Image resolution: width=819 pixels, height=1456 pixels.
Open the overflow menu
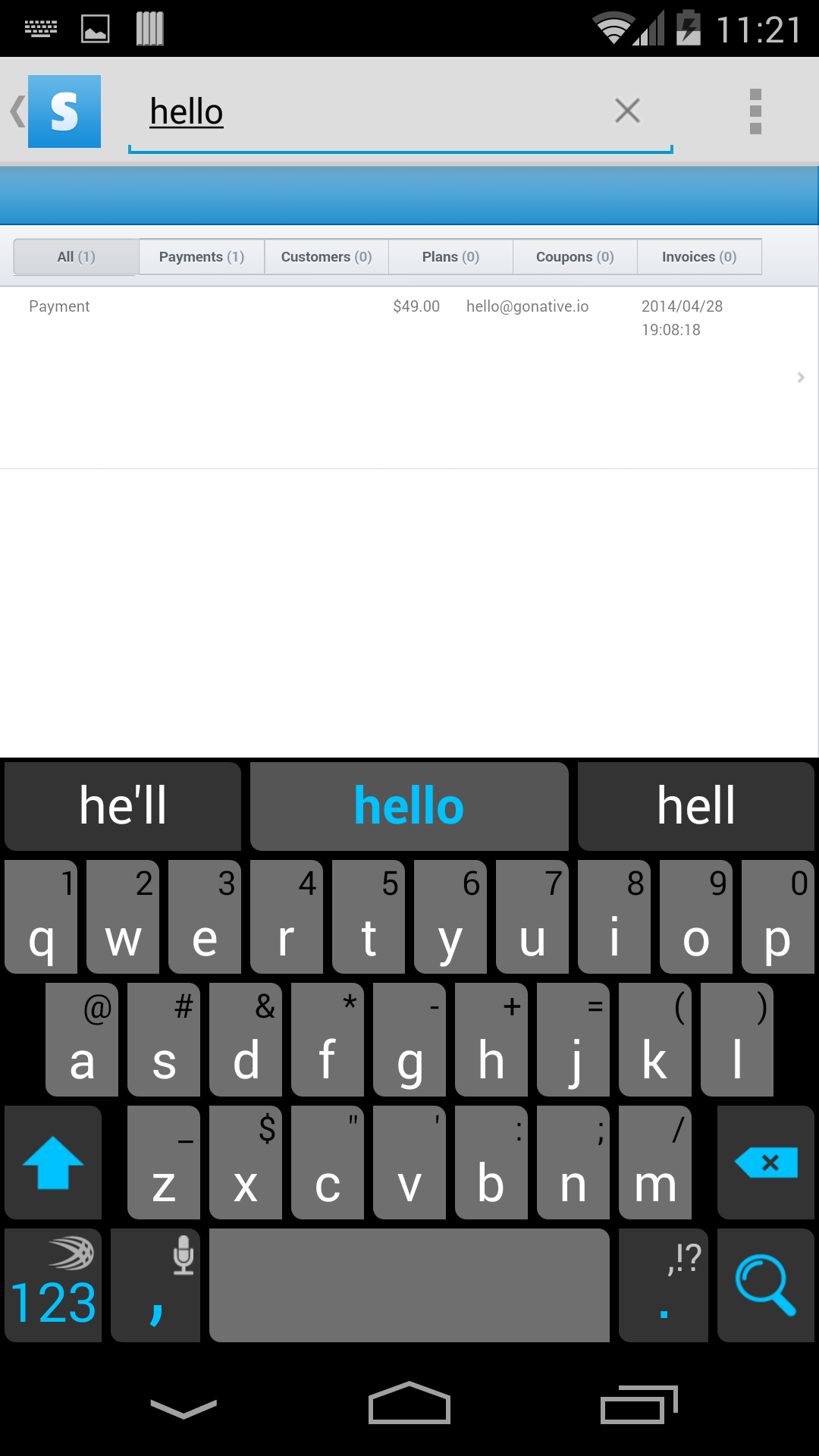755,111
